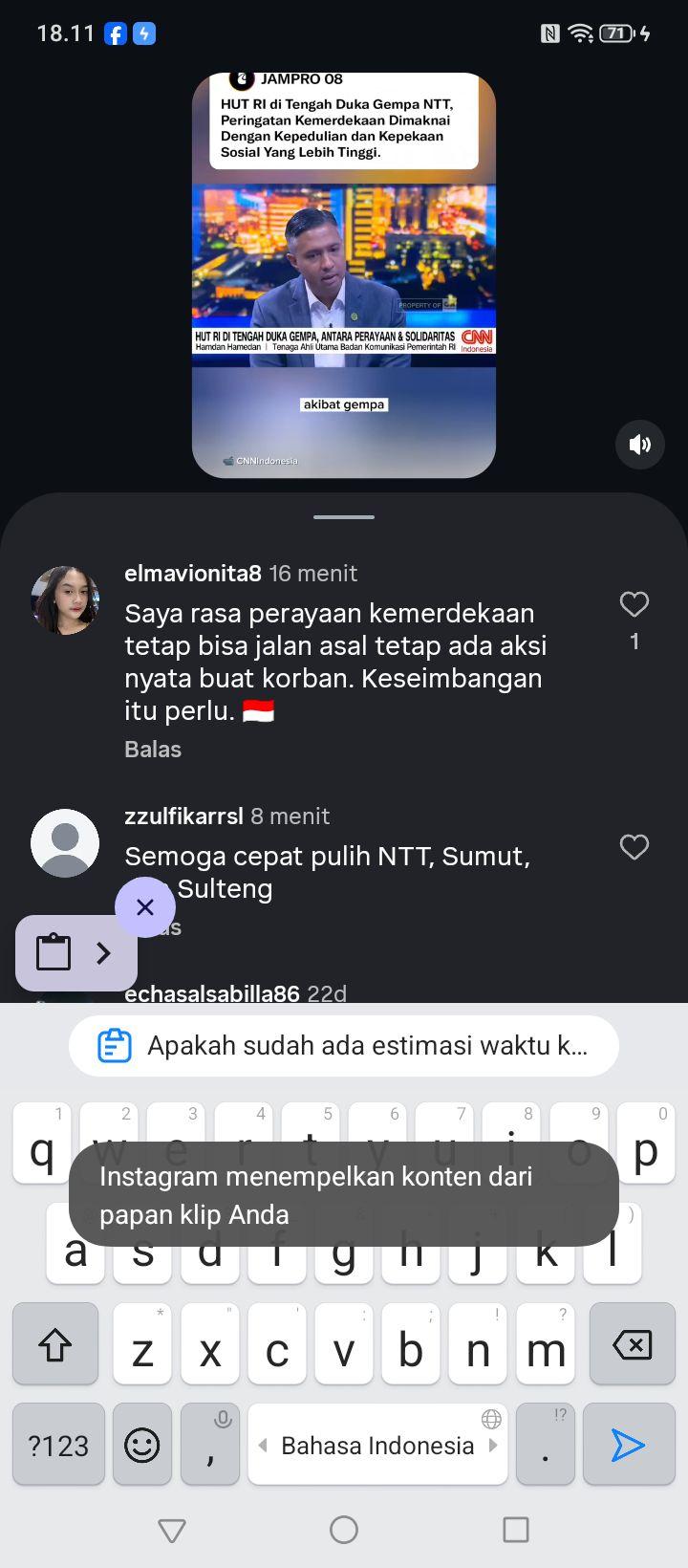Tap the backspace key
The height and width of the screenshot is (1568, 688).
click(x=633, y=1344)
